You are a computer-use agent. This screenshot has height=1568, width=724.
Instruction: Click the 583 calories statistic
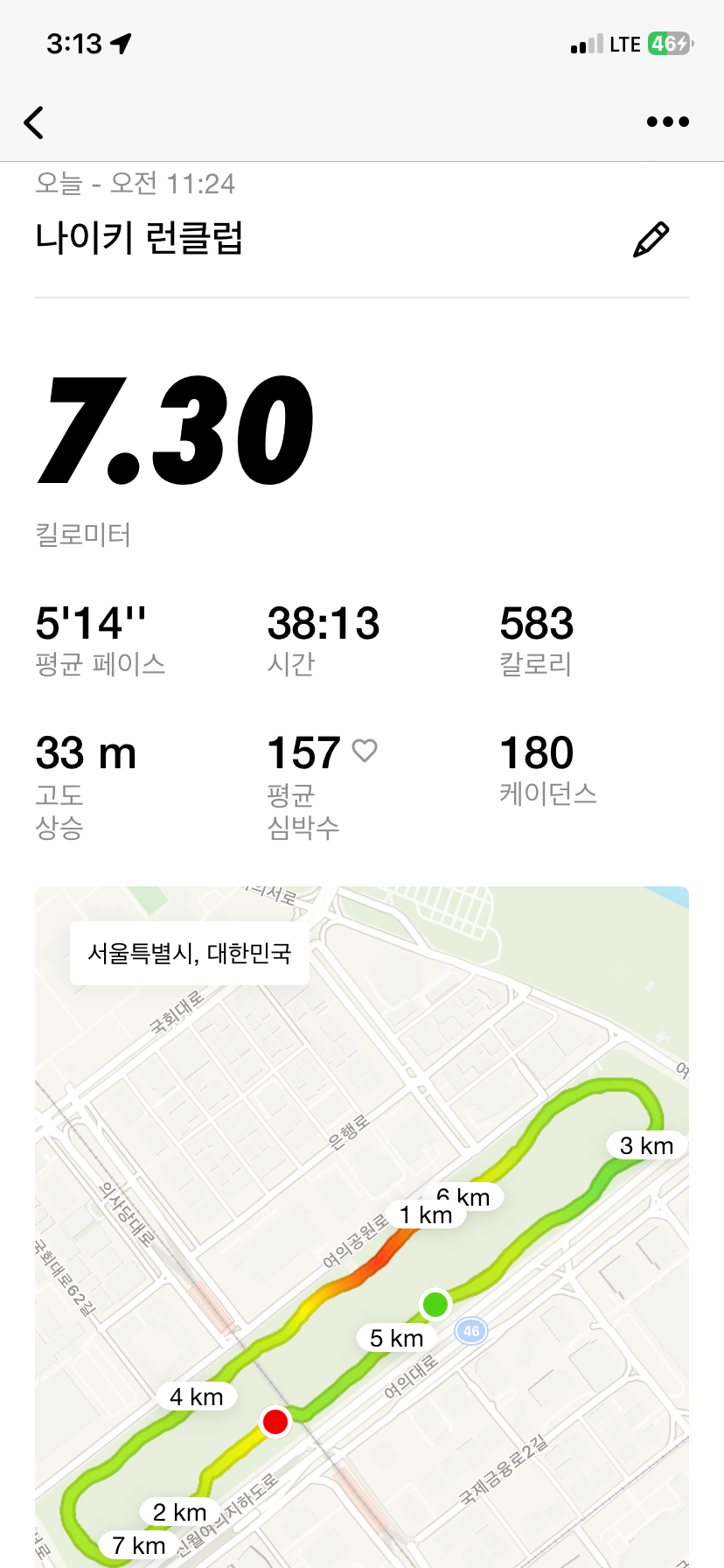[x=536, y=623]
